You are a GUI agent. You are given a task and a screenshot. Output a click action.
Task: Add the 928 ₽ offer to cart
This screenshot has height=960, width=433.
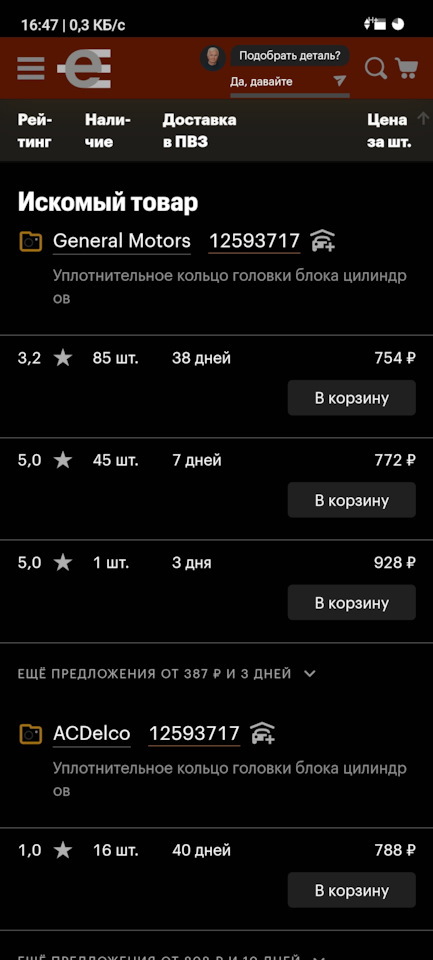[x=352, y=602]
